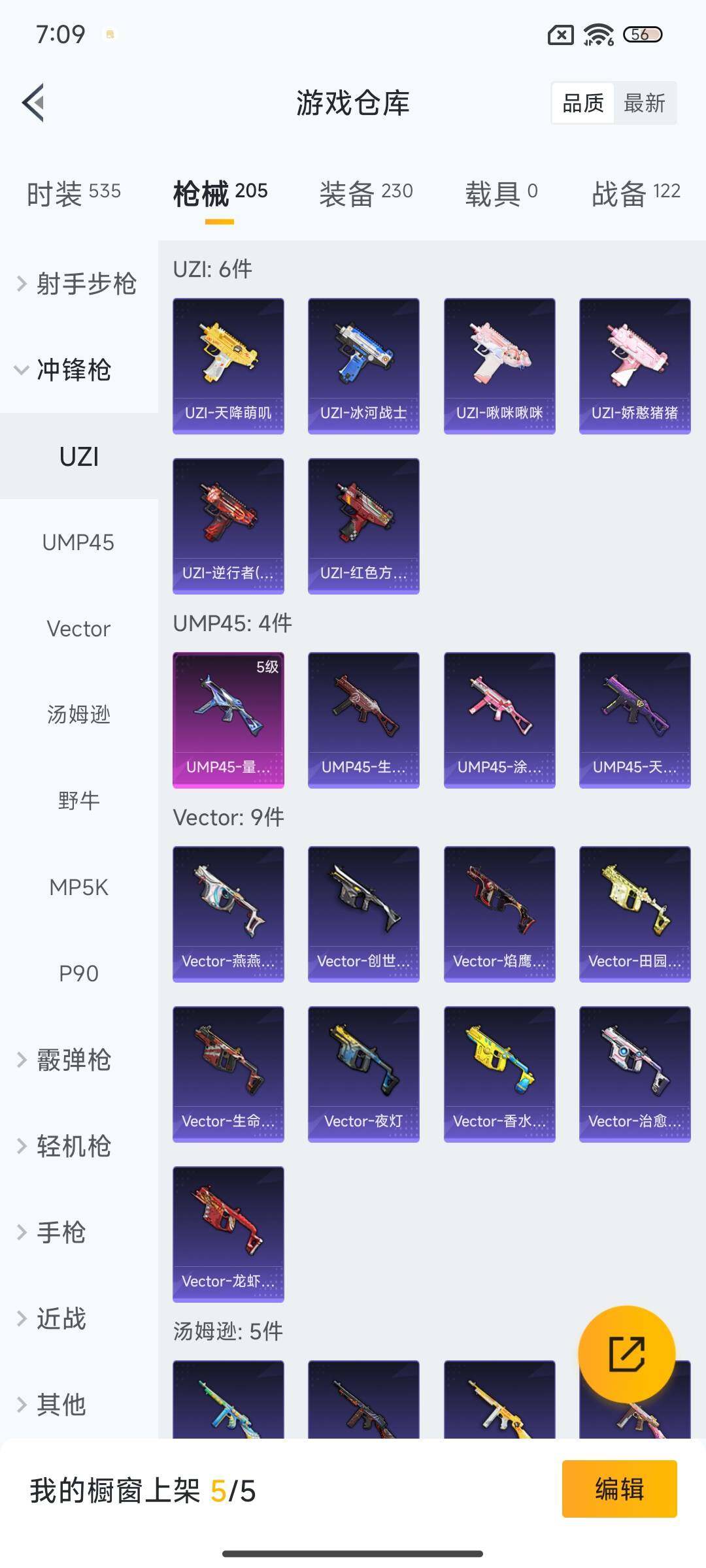706x1568 pixels.
Task: Open the UZI-冰河战士 skin
Action: point(363,366)
